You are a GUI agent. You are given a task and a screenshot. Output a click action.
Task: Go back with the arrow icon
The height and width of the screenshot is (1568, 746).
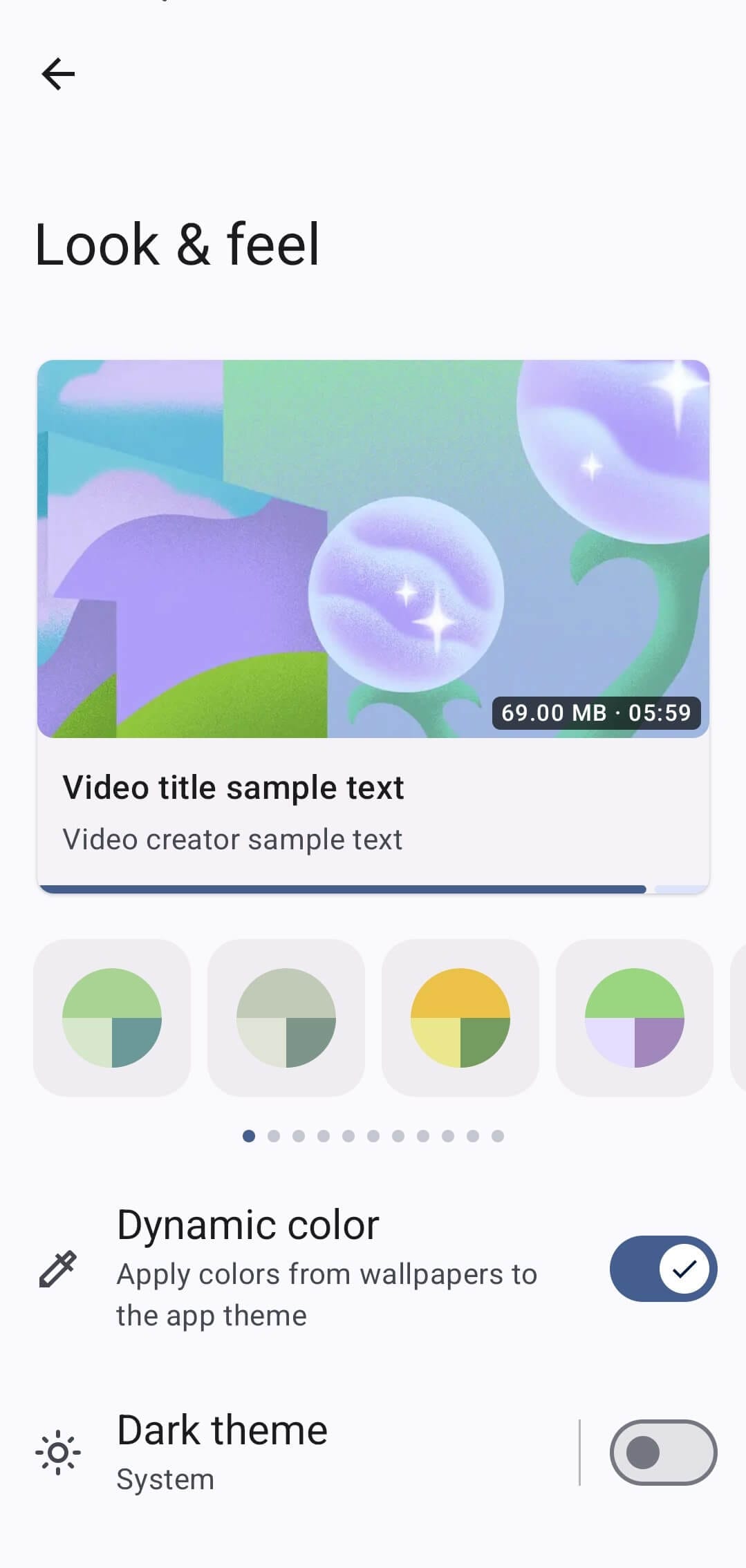point(58,74)
